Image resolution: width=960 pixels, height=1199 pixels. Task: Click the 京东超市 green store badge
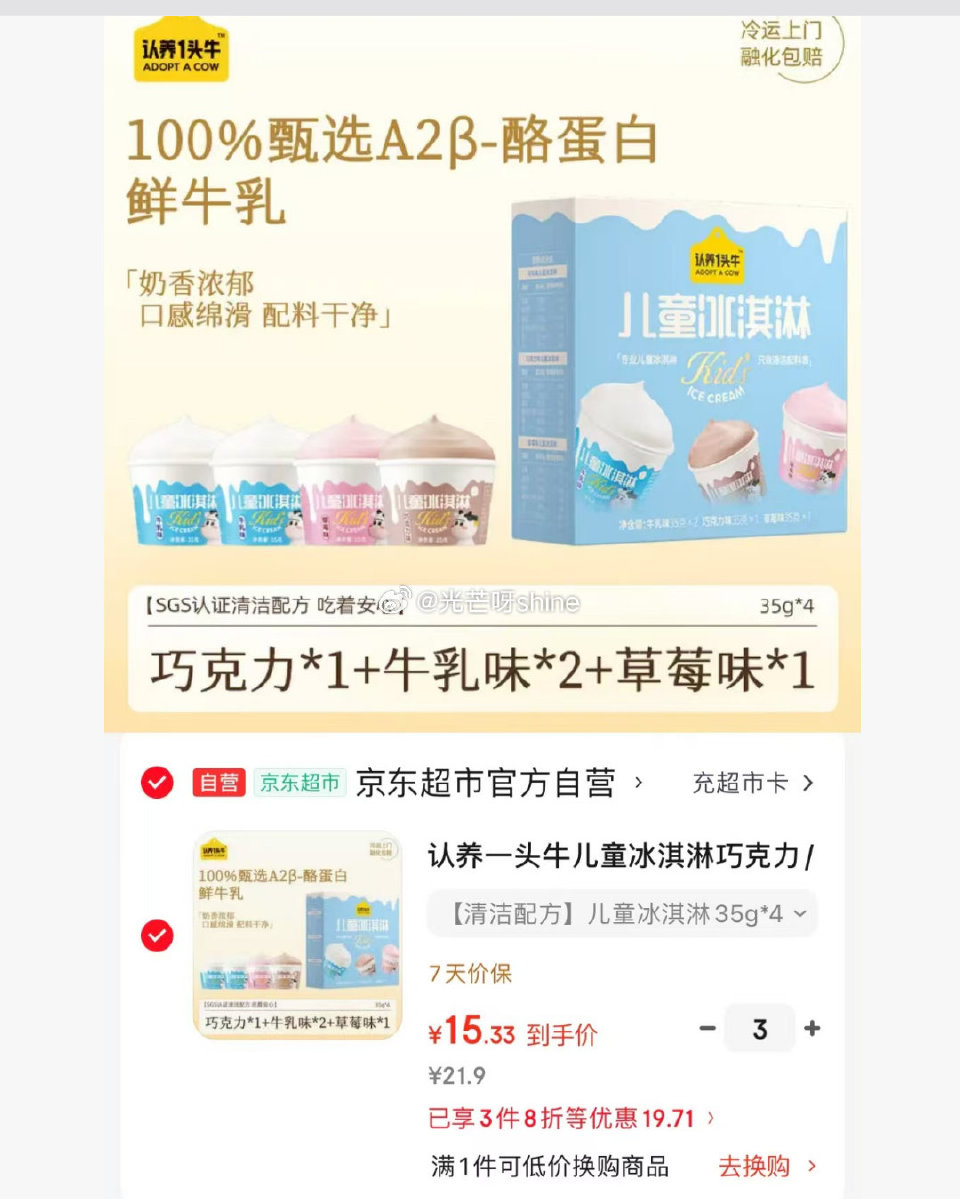(x=300, y=783)
